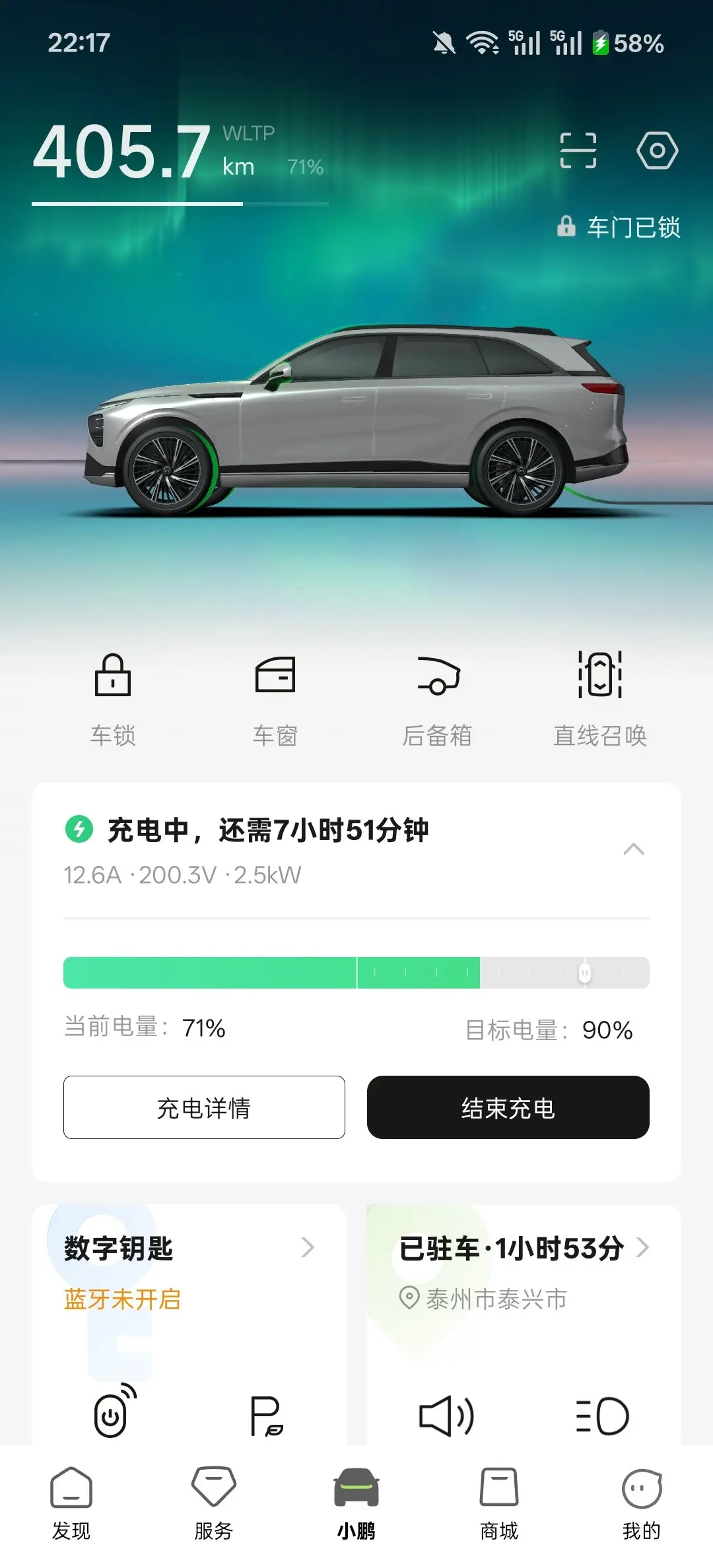This screenshot has height=1568, width=713.
Task: Open vehicle settings hexagon icon
Action: point(657,150)
